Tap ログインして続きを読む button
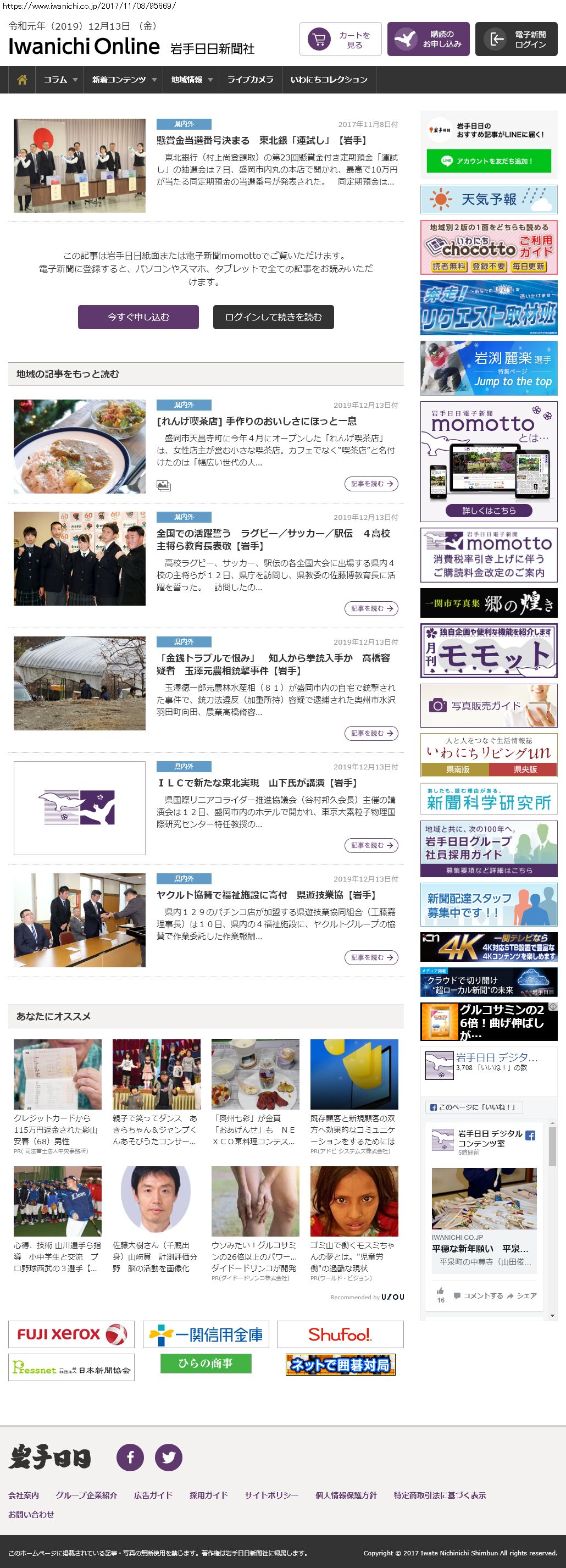This screenshot has height=1568, width=566. (273, 317)
